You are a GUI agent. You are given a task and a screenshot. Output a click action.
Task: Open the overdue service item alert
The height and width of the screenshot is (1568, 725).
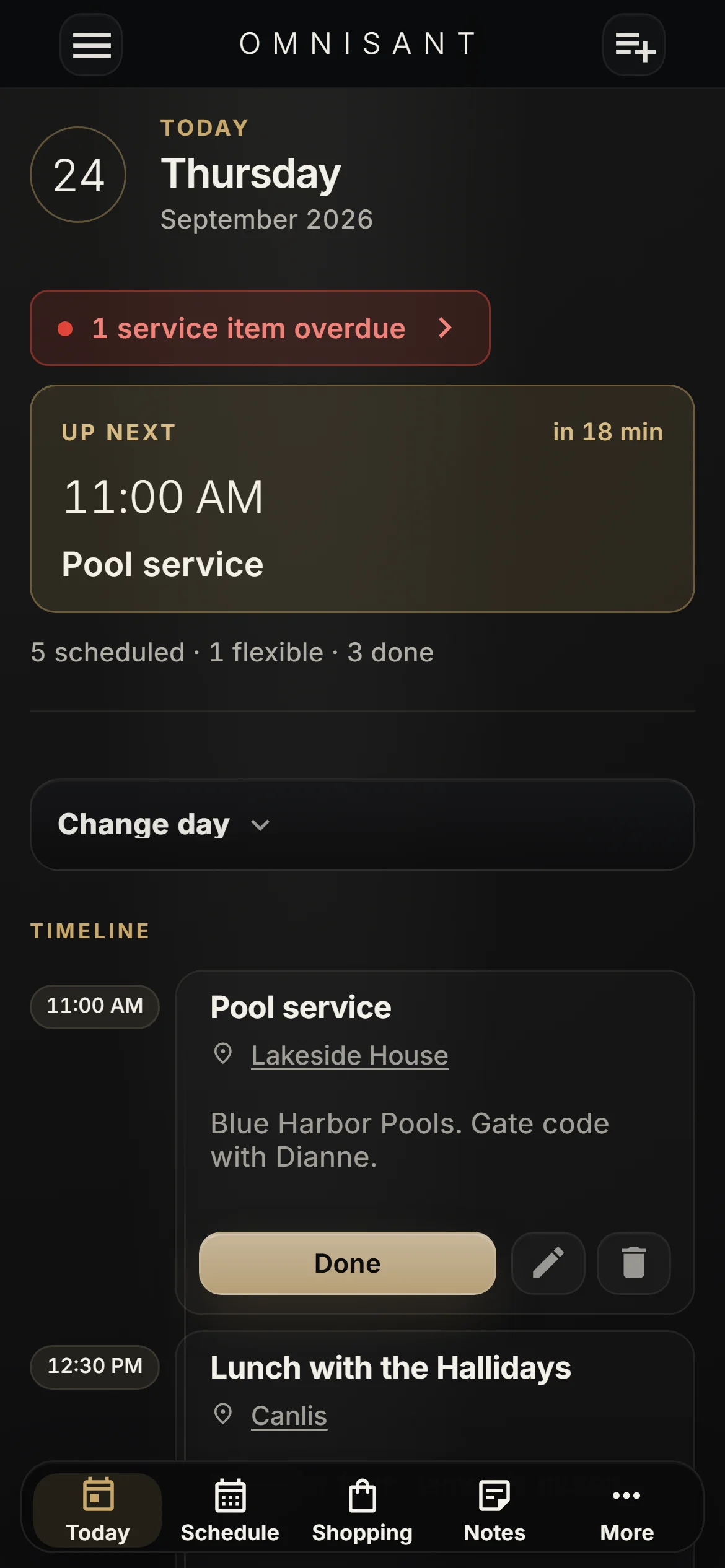pyautogui.click(x=260, y=328)
